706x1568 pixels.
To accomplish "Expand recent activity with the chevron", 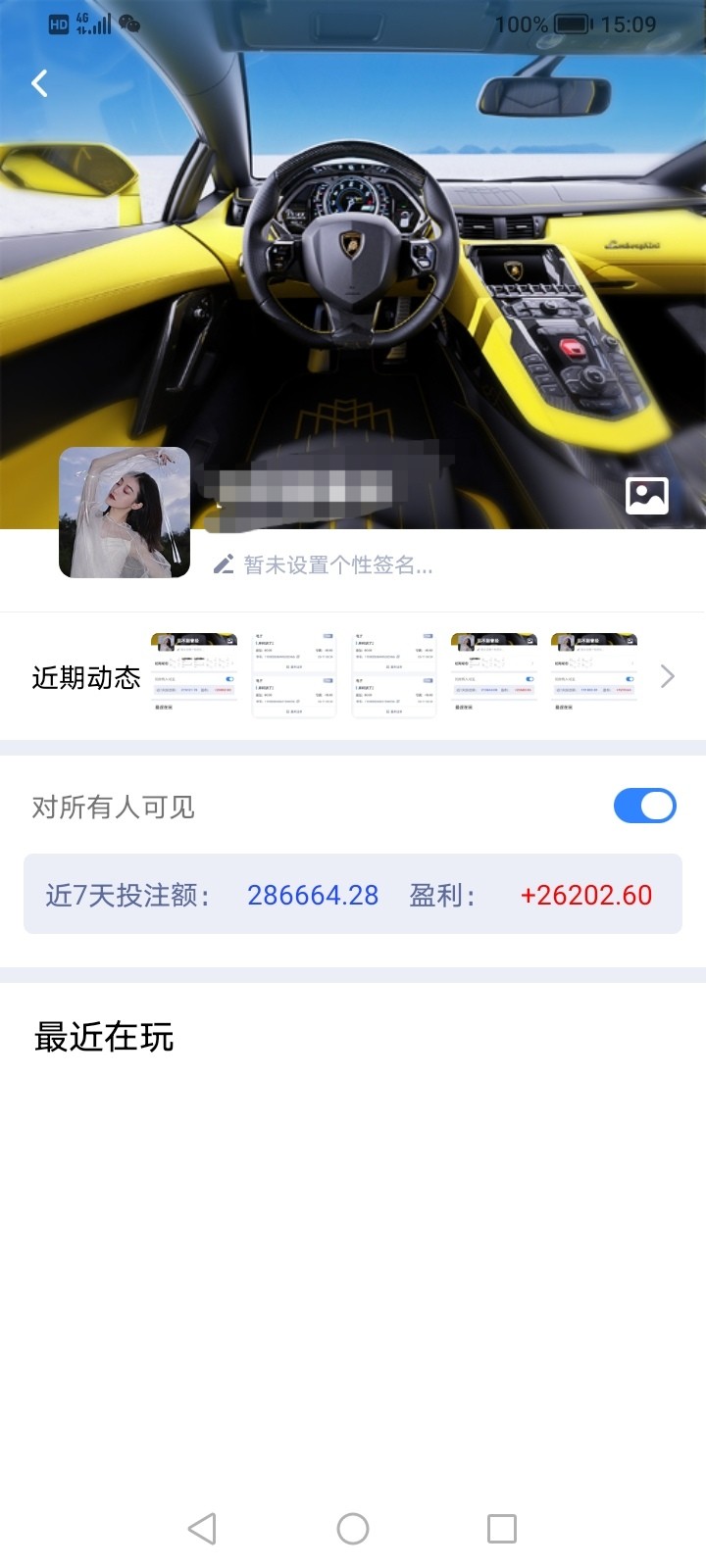I will click(x=668, y=676).
